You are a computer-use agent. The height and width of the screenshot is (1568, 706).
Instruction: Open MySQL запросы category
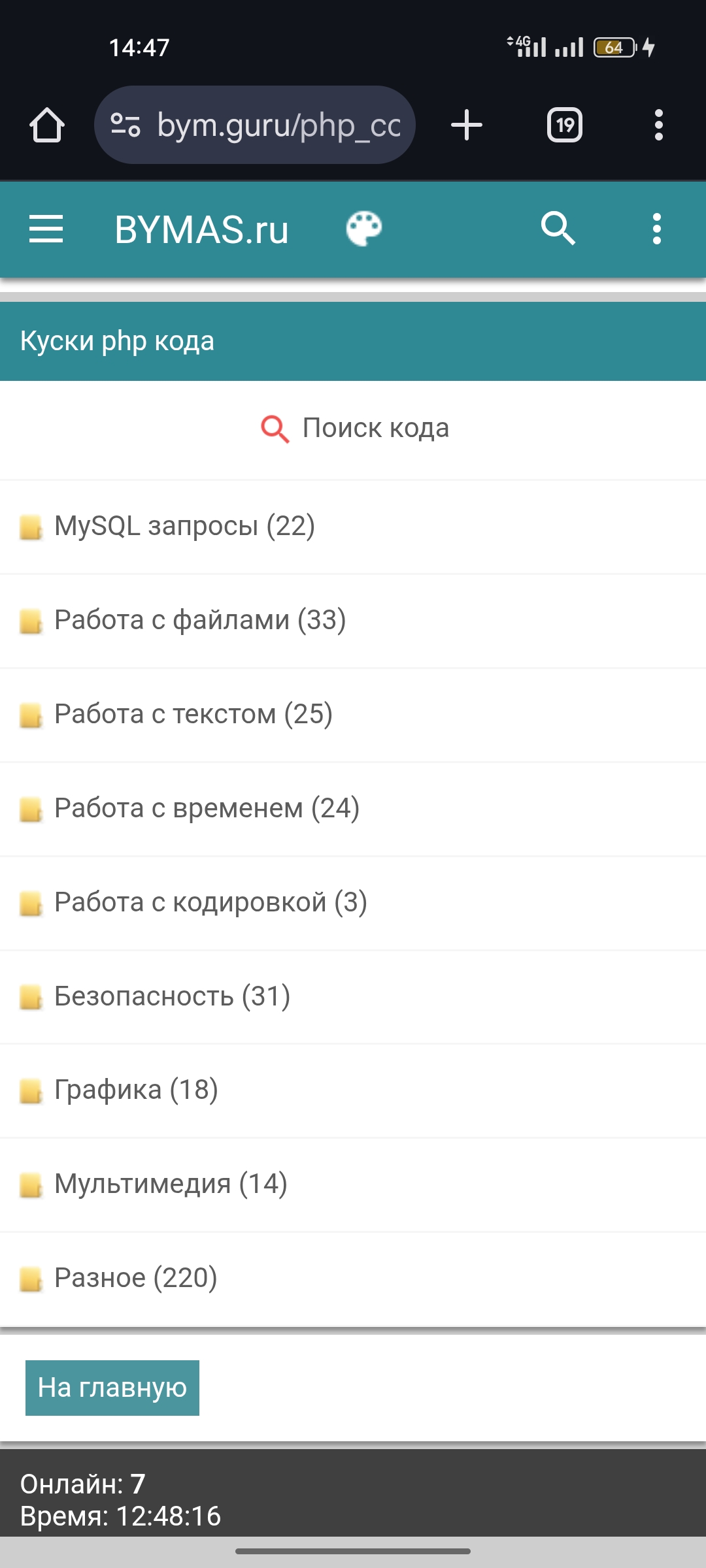point(184,527)
